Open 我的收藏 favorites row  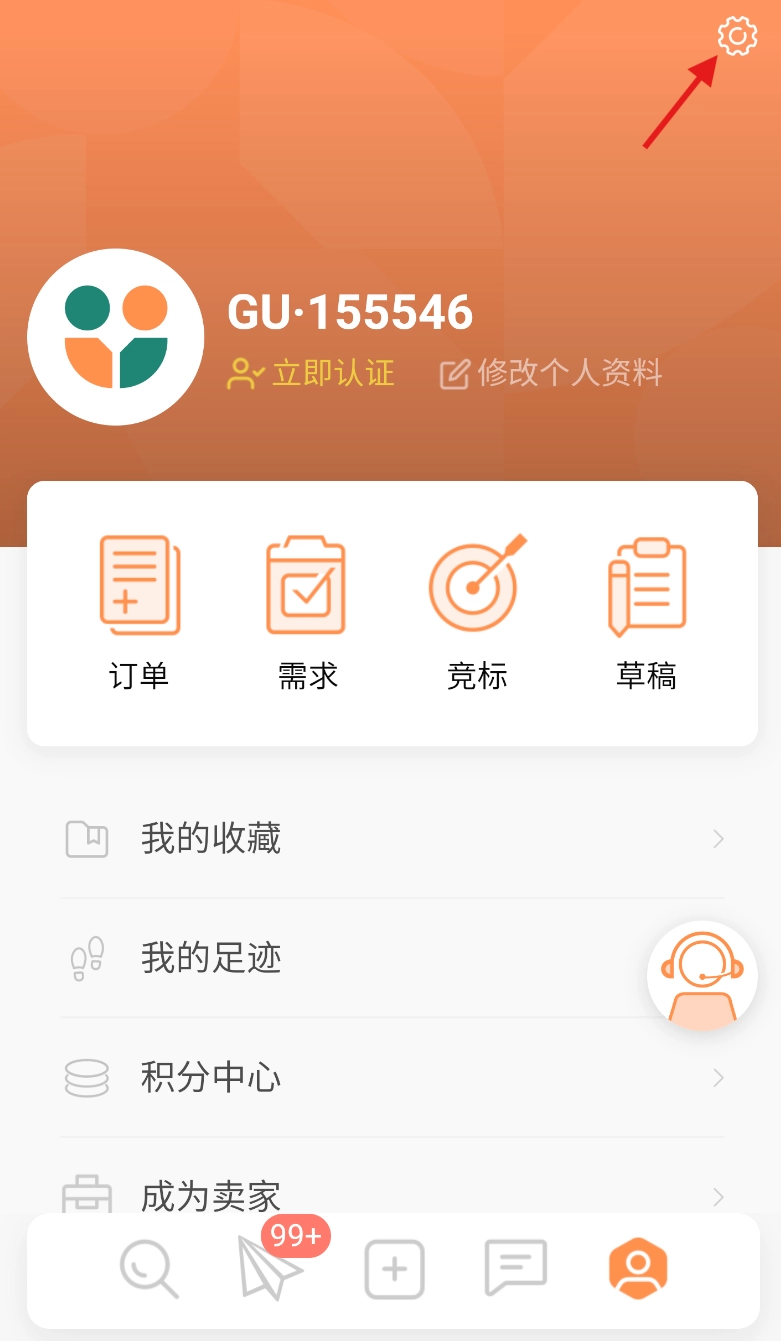point(391,838)
